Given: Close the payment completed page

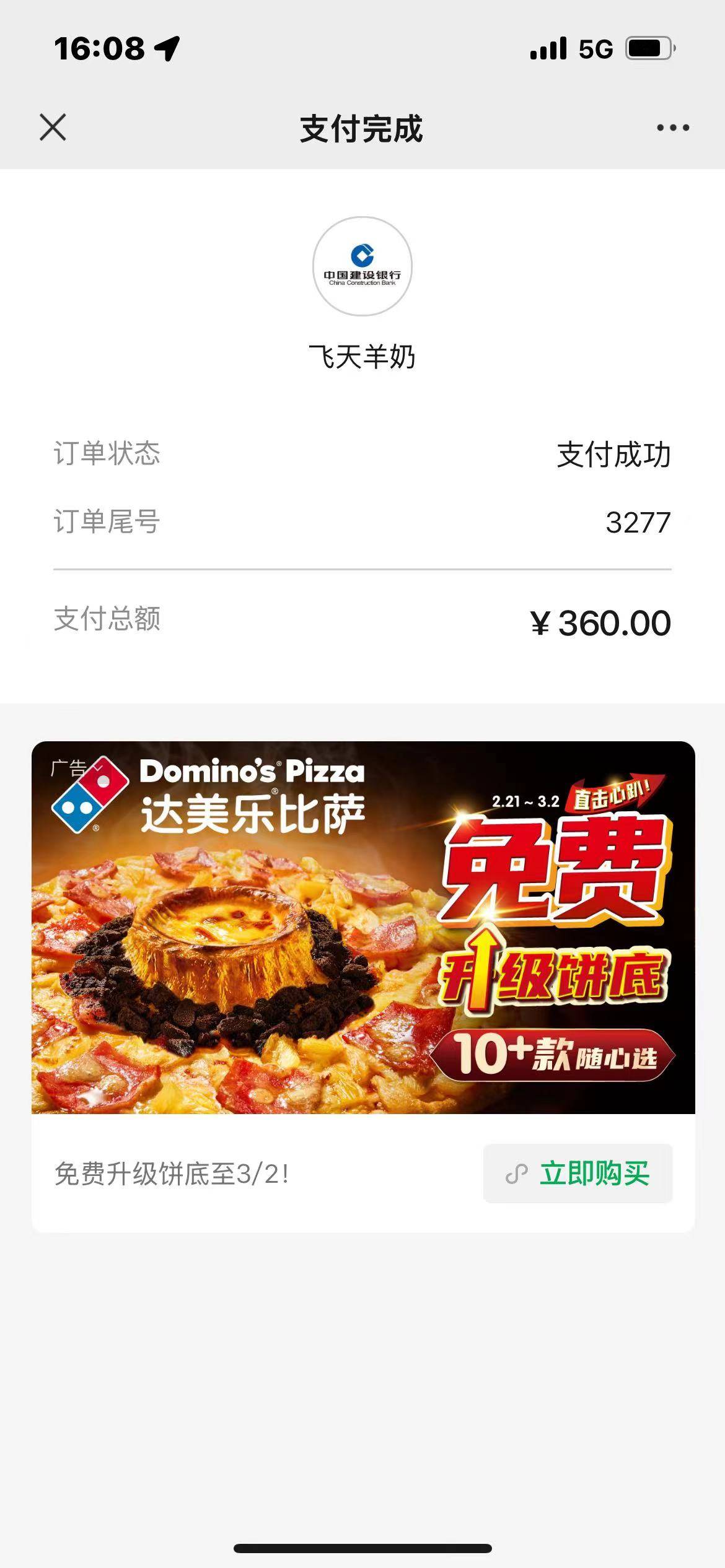Looking at the screenshot, I should [x=53, y=128].
